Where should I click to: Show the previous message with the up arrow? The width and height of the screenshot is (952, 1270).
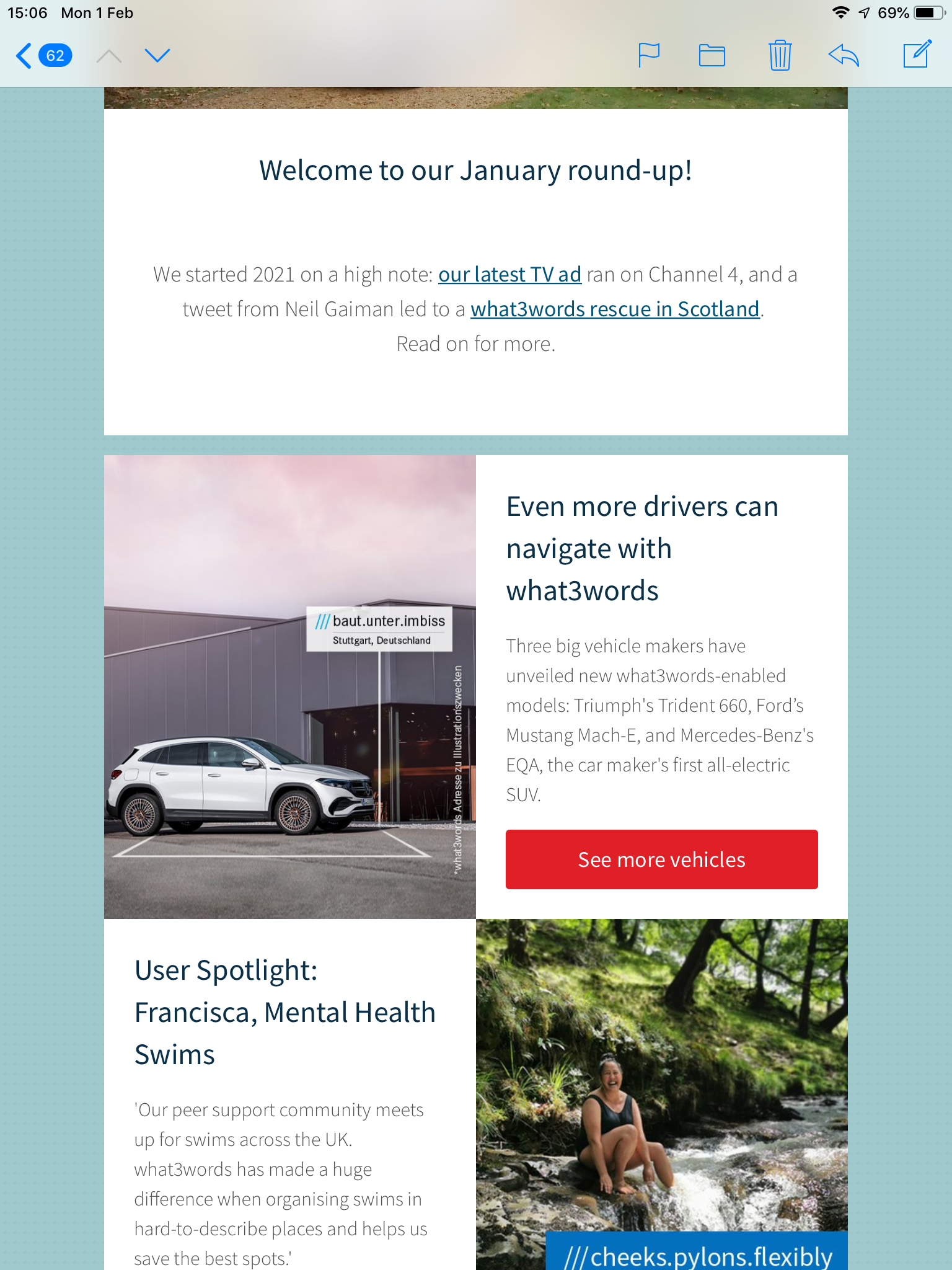109,56
